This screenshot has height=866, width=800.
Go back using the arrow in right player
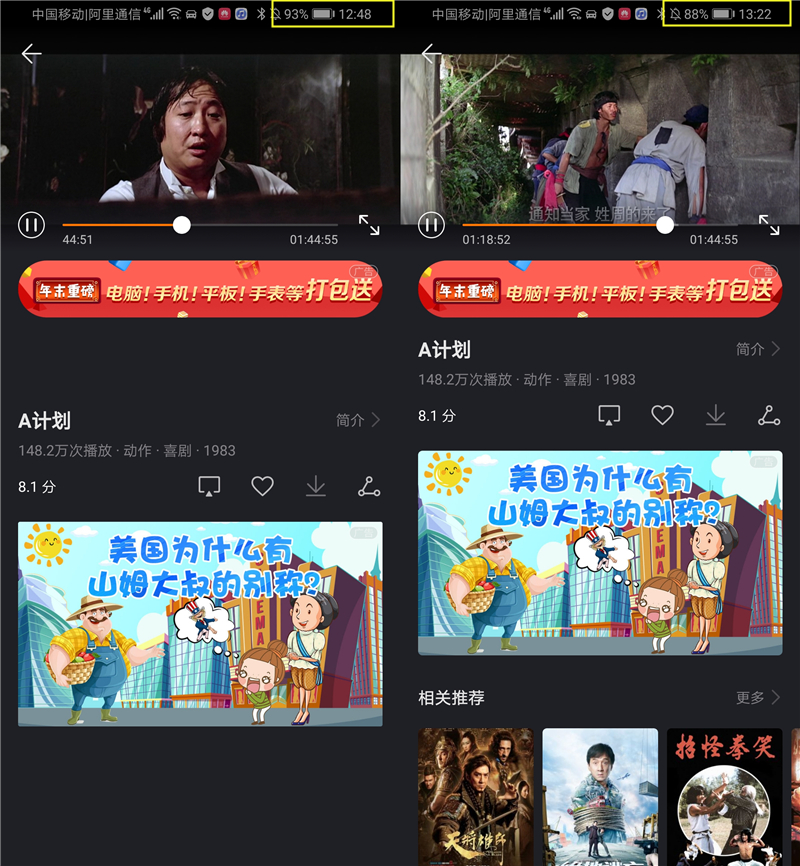click(430, 53)
